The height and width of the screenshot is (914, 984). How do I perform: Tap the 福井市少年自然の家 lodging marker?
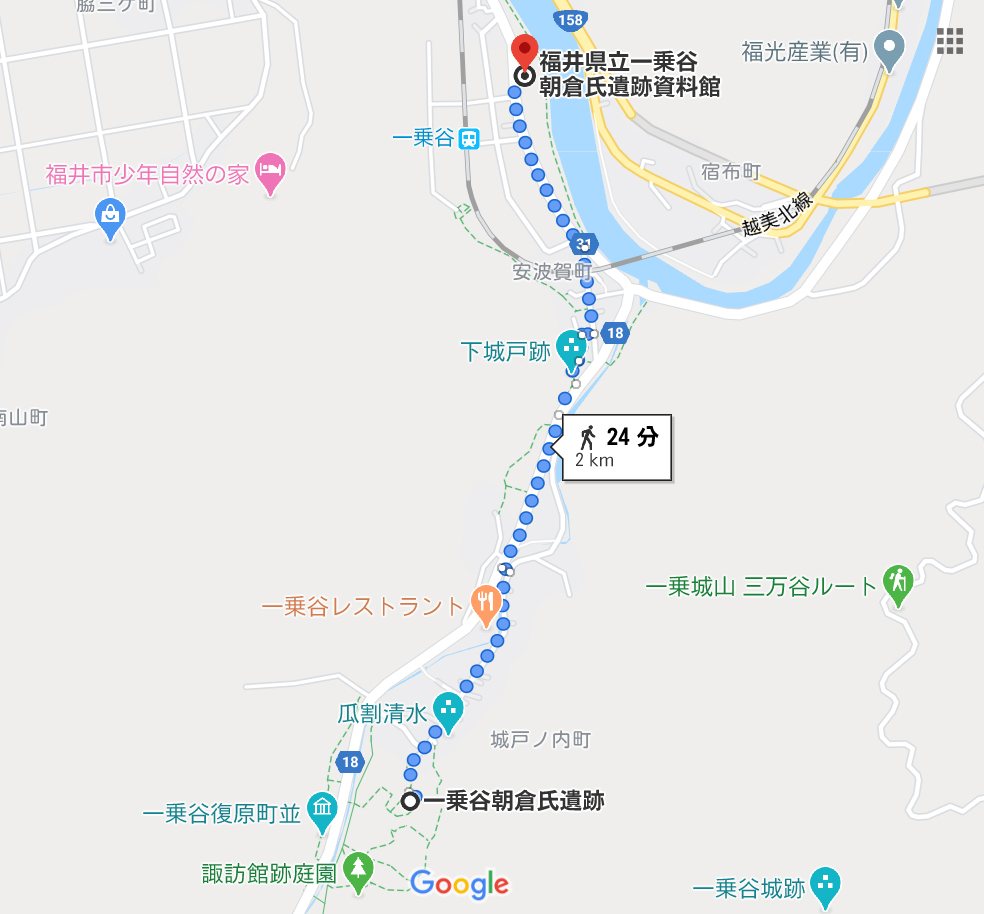point(271,170)
